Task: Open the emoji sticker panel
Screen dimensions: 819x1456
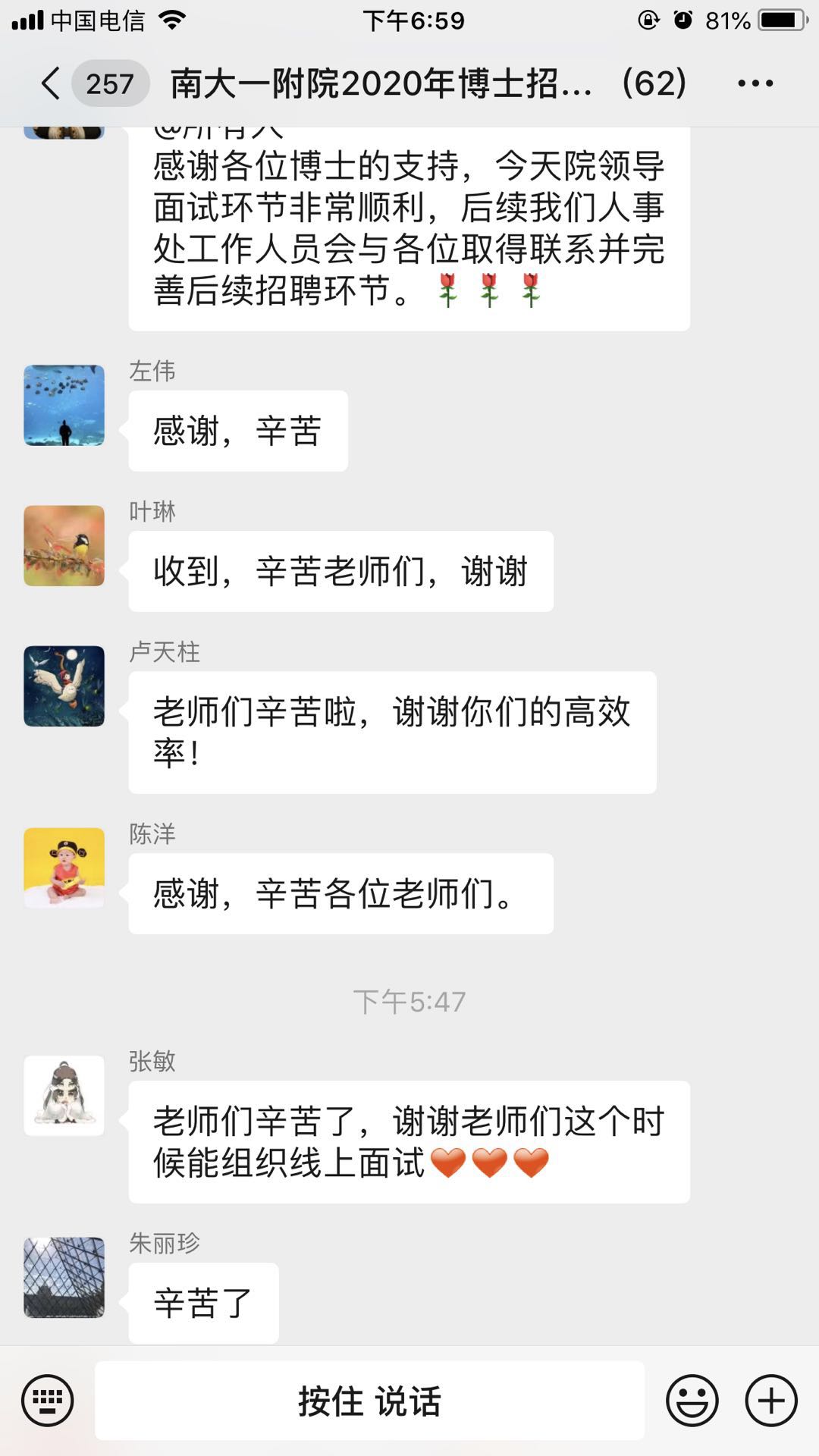Action: pyautogui.click(x=692, y=1401)
